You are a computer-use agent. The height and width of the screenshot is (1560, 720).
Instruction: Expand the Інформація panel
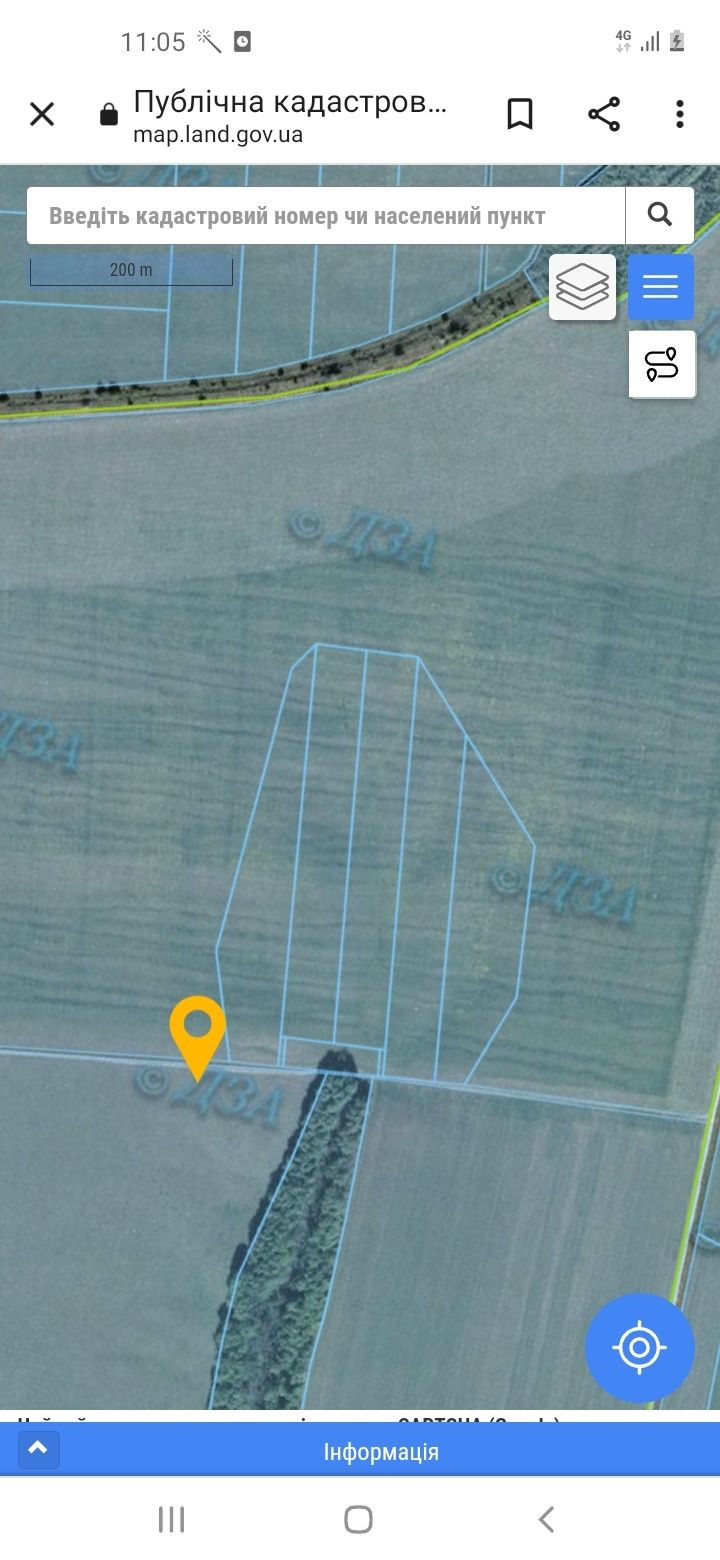(x=38, y=1450)
